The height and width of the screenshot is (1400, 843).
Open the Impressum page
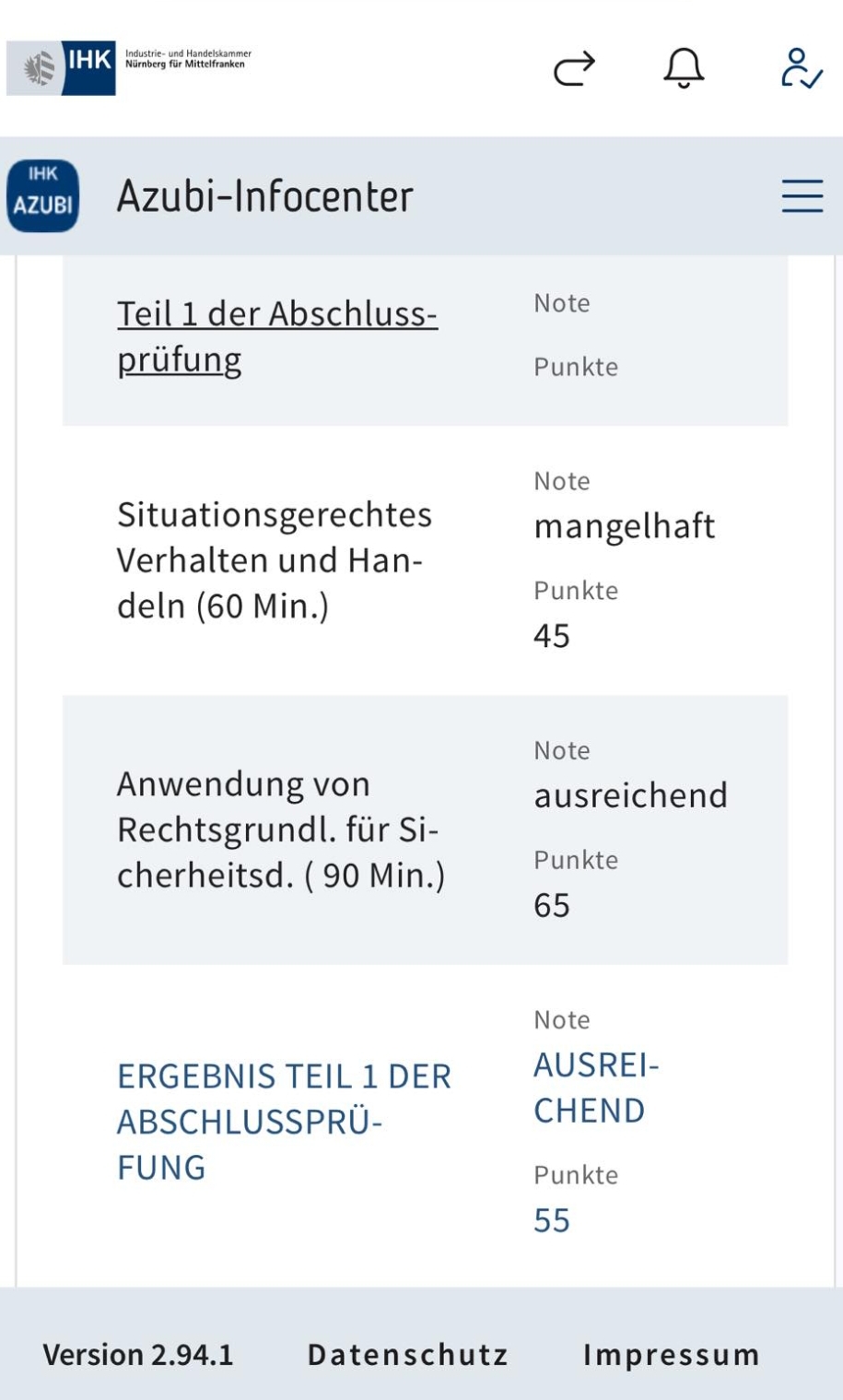672,1354
